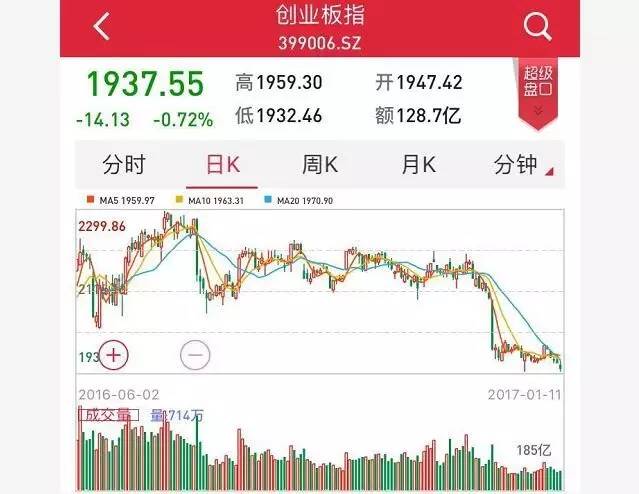Viewport: 639px width, 494px height.
Task: Zoom out the chart with minus button
Action: pos(194,354)
